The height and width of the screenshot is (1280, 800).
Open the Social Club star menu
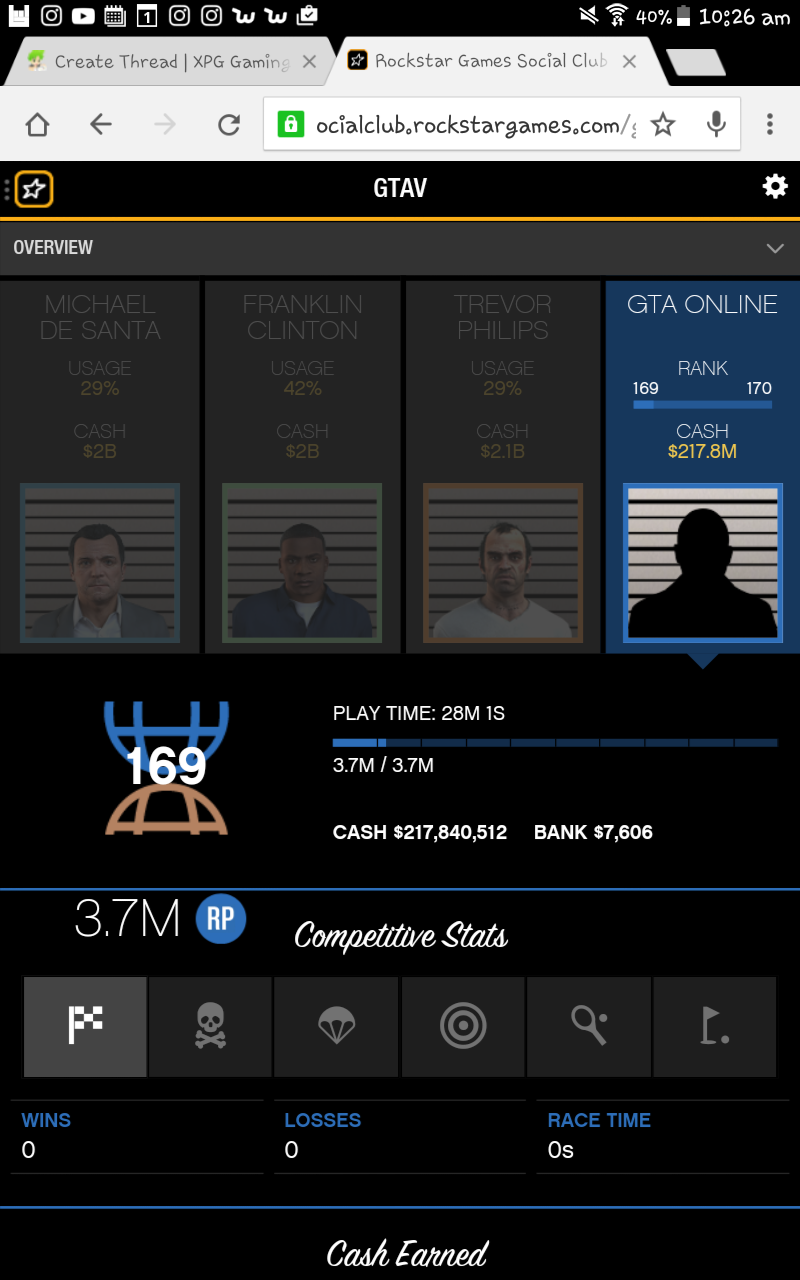point(34,188)
